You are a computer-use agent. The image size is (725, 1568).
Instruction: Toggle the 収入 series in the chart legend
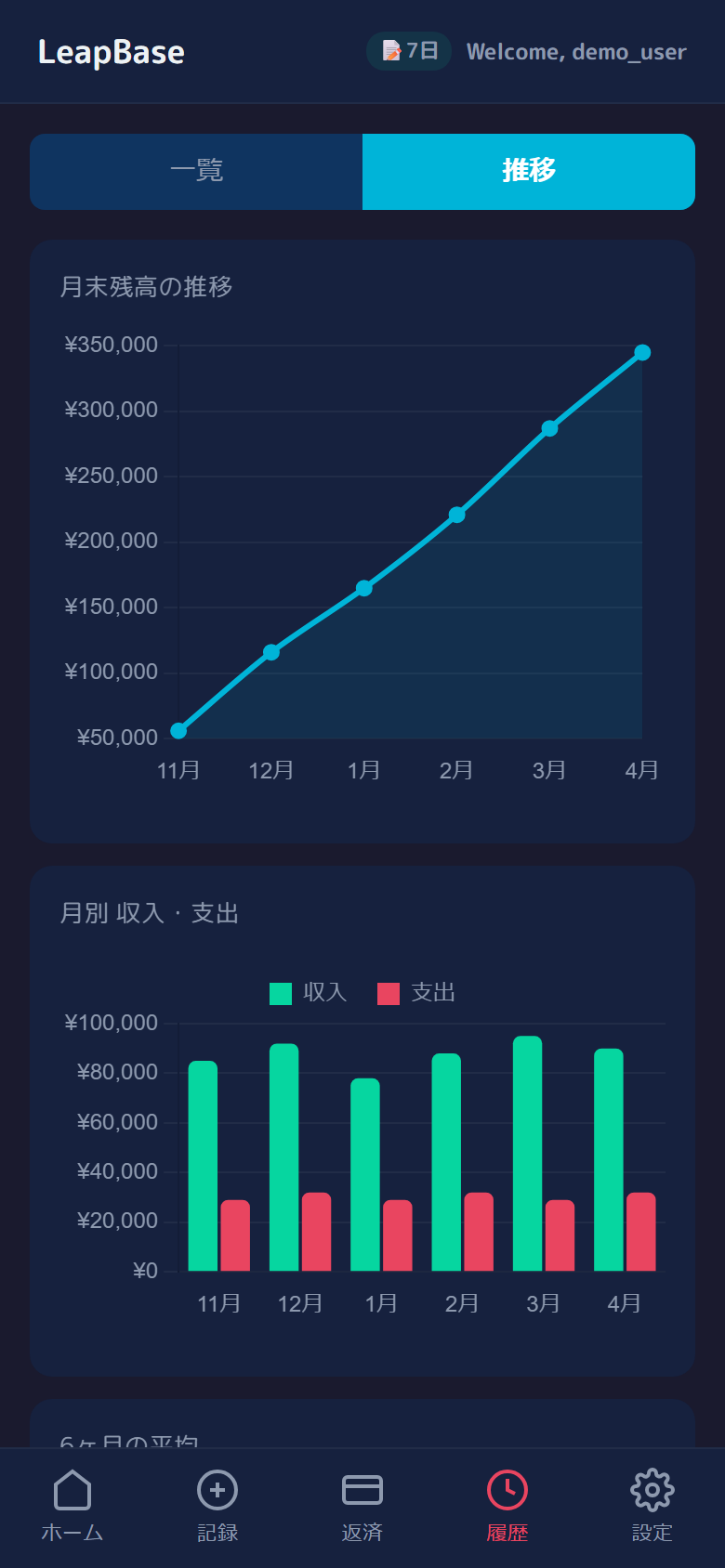point(309,993)
